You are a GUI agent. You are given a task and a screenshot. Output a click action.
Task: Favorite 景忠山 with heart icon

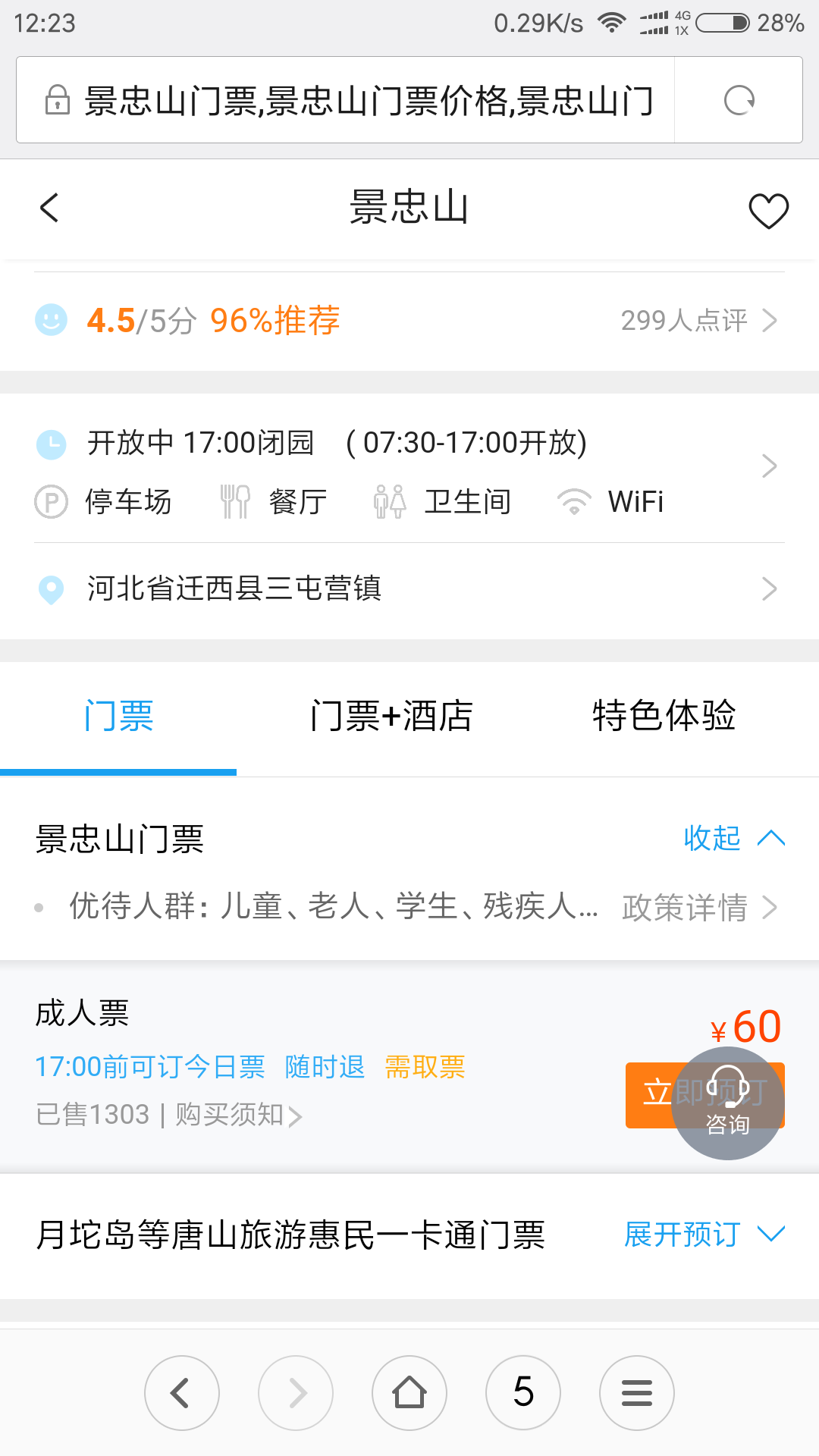click(x=768, y=210)
